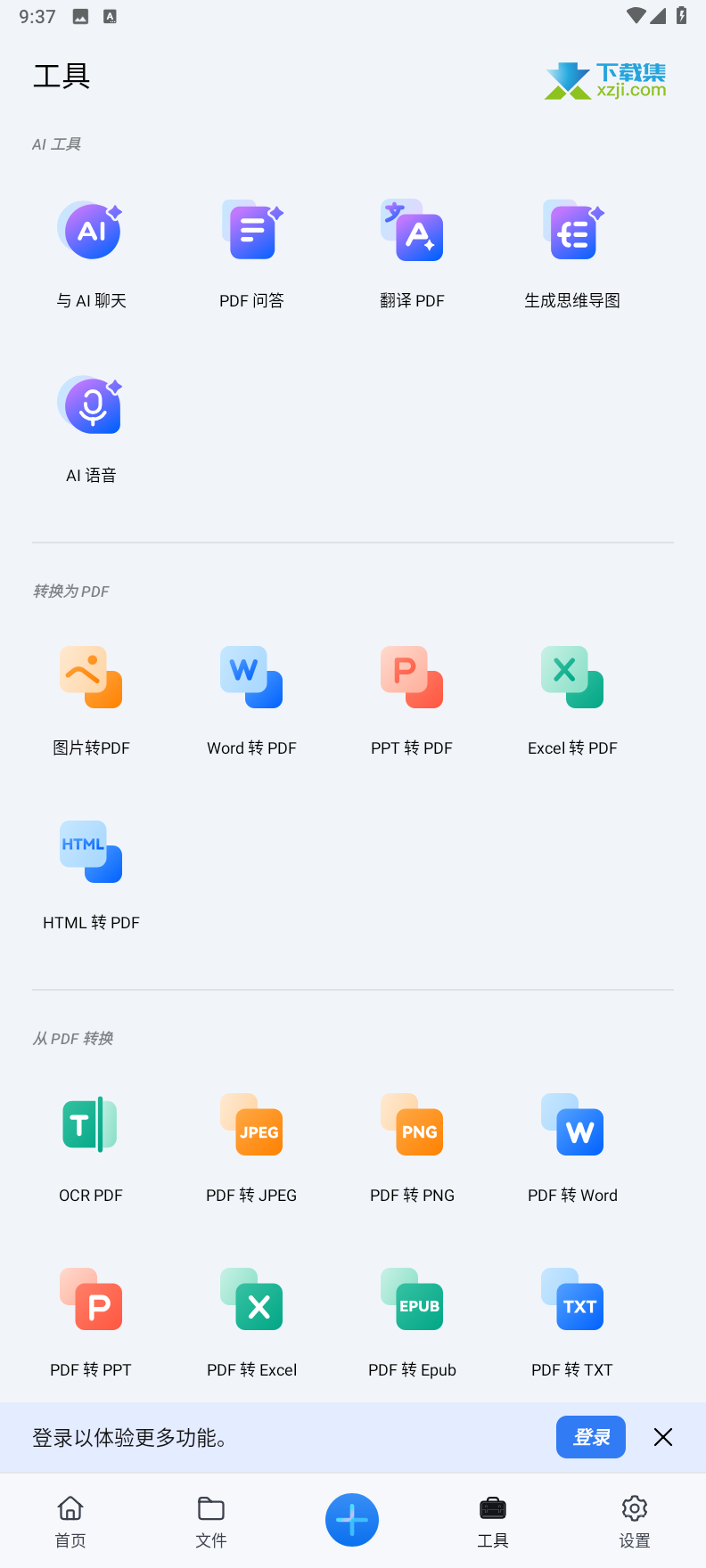This screenshot has width=706, height=1568.
Task: Open PDF 转 Excel conversion
Action: click(251, 1301)
